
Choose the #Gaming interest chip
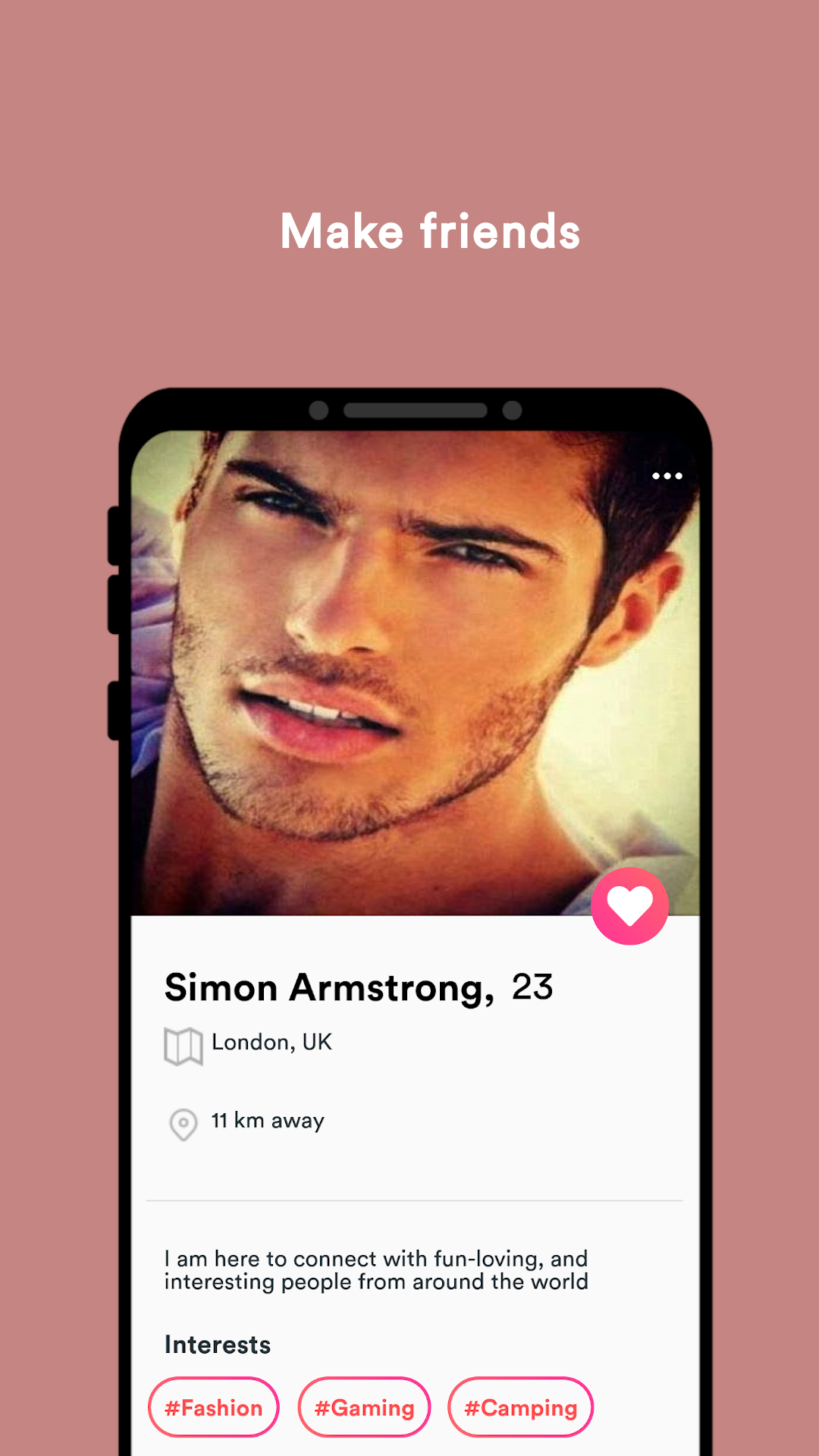pyautogui.click(x=364, y=1407)
